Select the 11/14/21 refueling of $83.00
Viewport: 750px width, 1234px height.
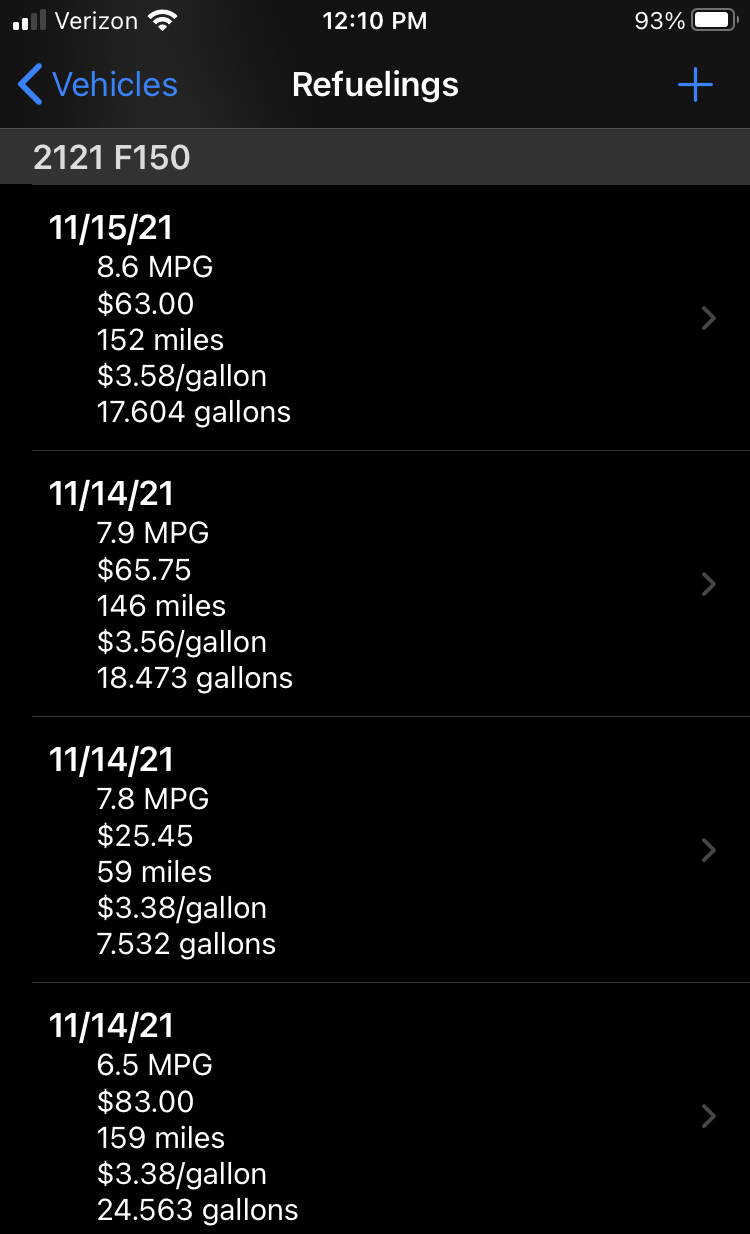[375, 1109]
